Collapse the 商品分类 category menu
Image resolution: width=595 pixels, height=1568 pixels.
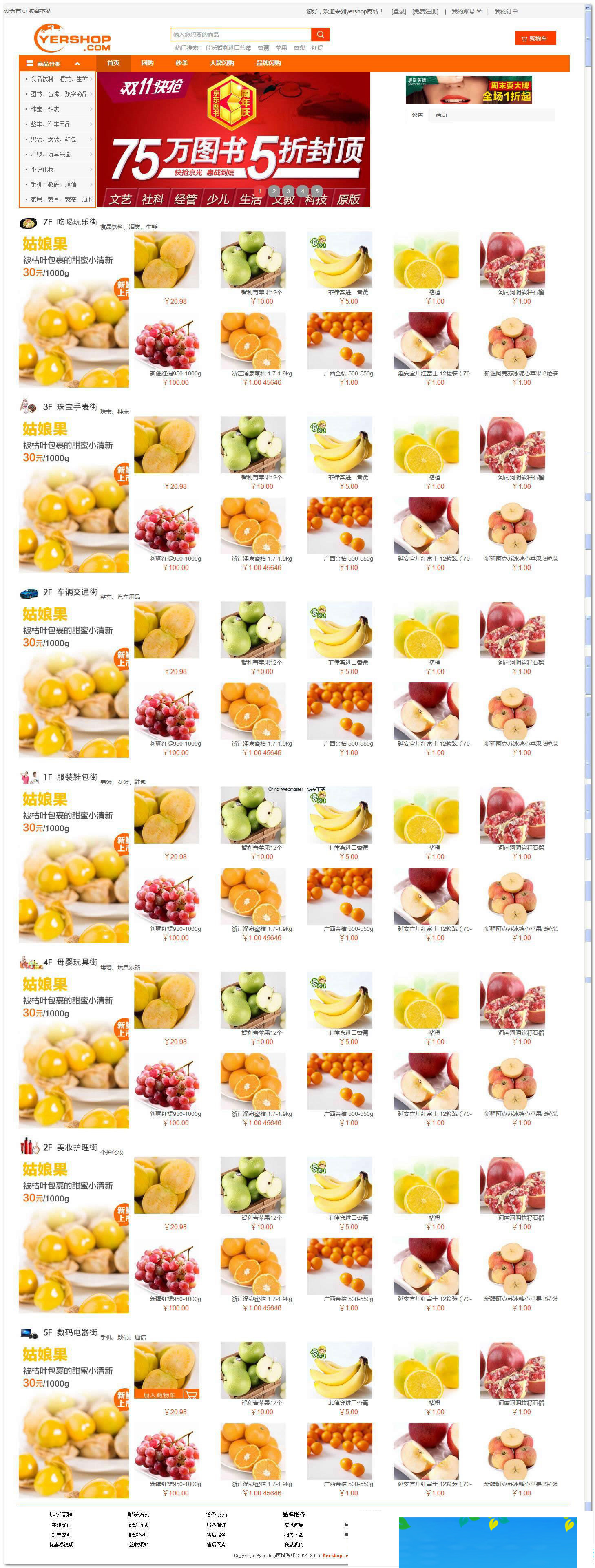(x=77, y=64)
